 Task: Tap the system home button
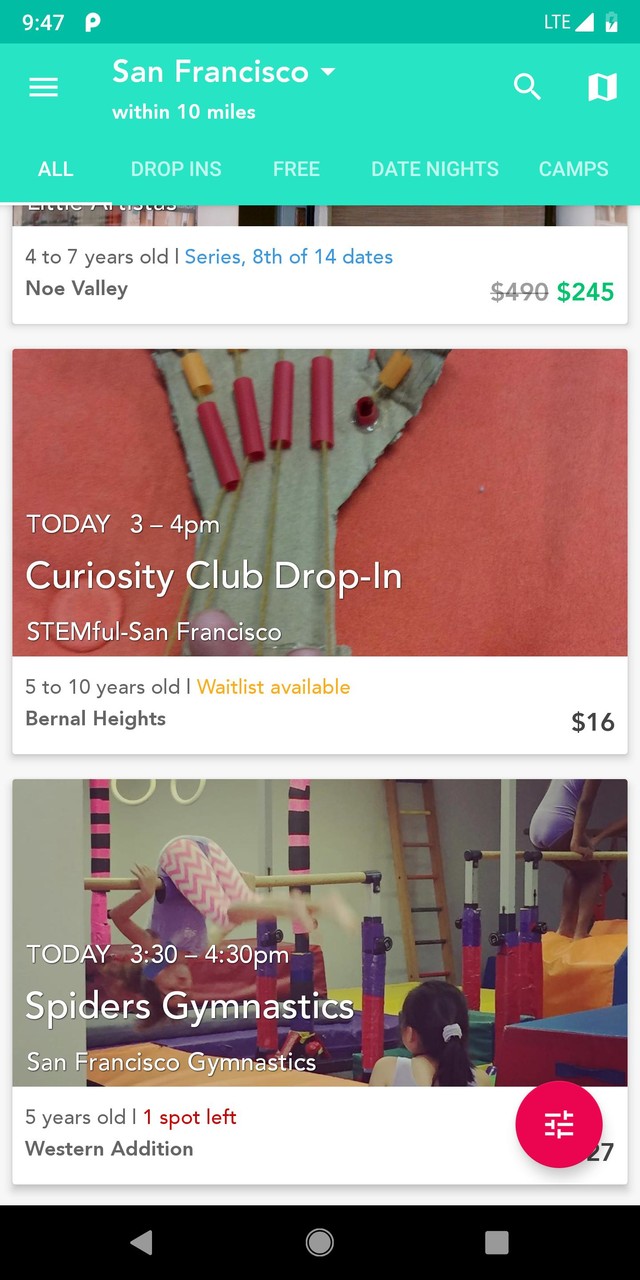(320, 1243)
